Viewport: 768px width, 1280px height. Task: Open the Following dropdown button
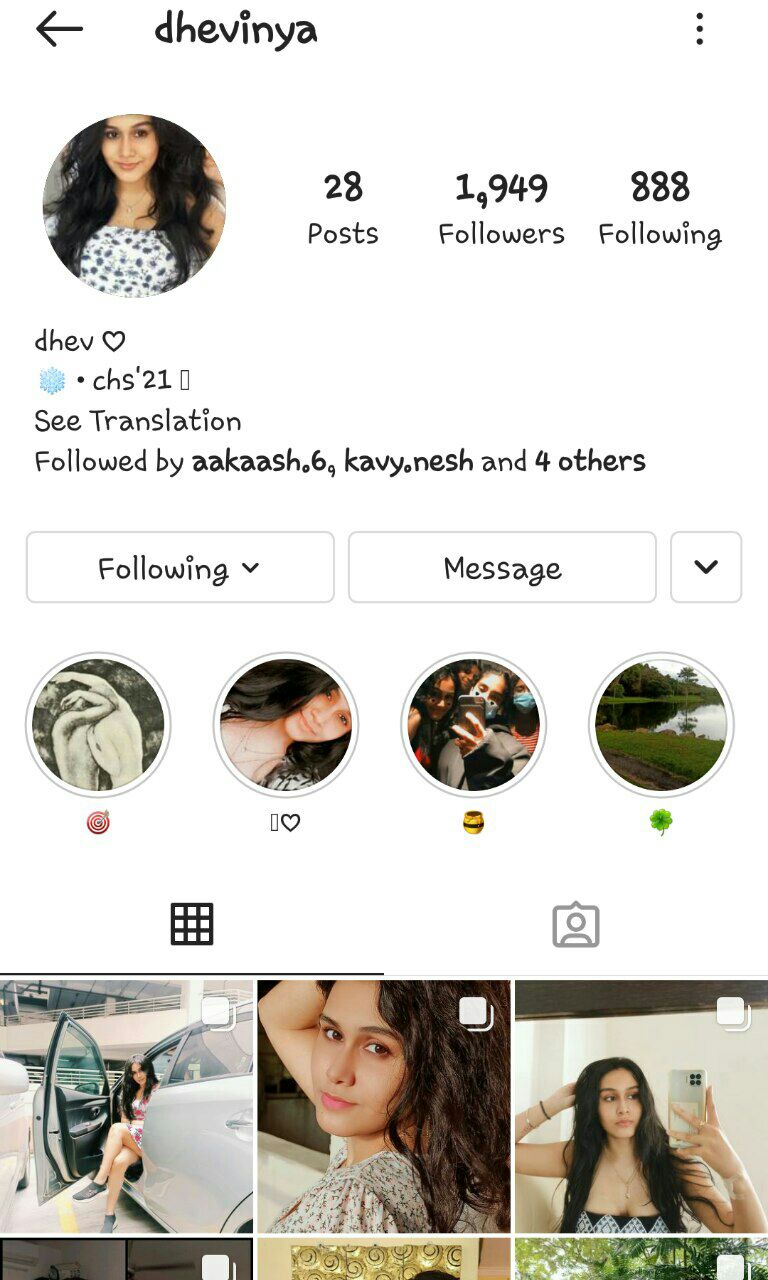(180, 568)
